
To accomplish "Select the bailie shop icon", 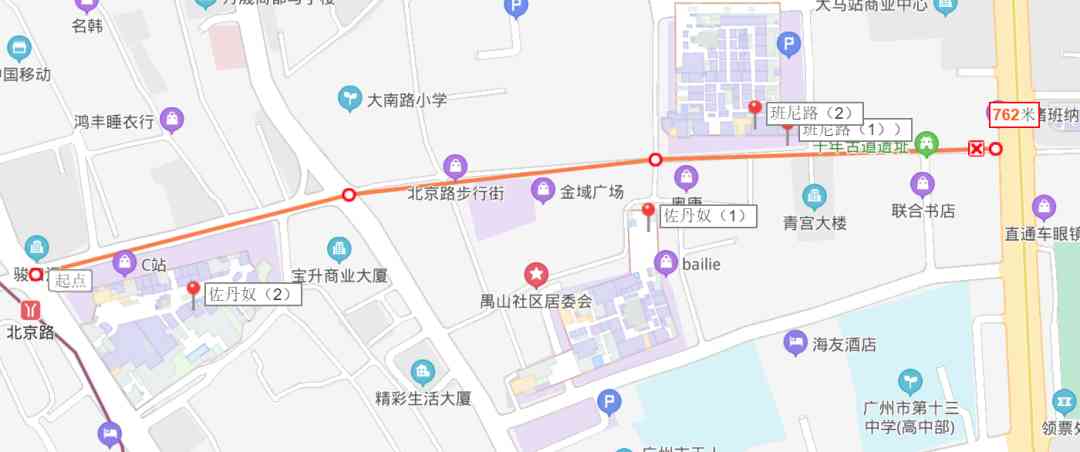I will pyautogui.click(x=665, y=263).
